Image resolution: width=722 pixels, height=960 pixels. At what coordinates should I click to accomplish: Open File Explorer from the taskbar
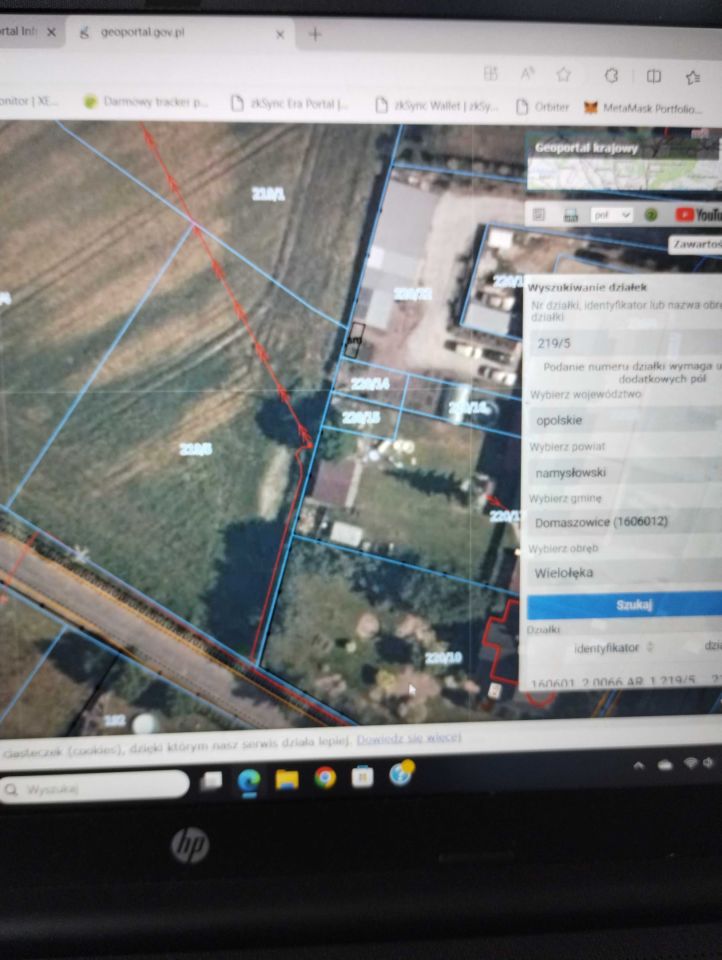tap(287, 779)
